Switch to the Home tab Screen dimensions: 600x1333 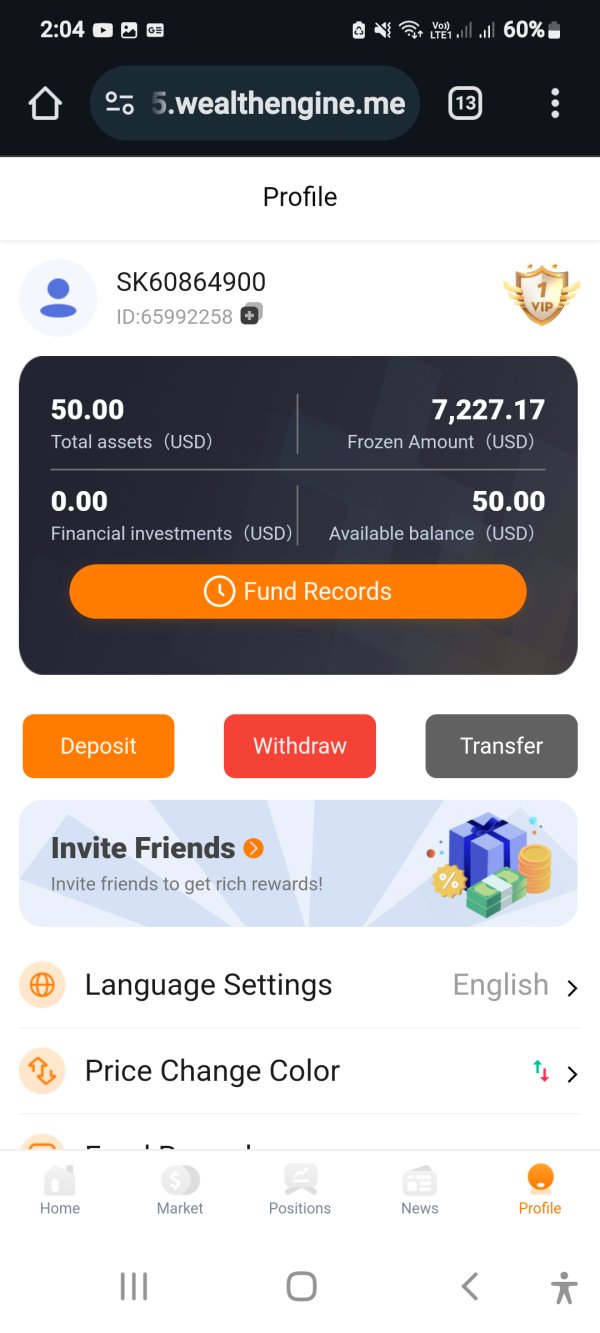click(x=60, y=1191)
